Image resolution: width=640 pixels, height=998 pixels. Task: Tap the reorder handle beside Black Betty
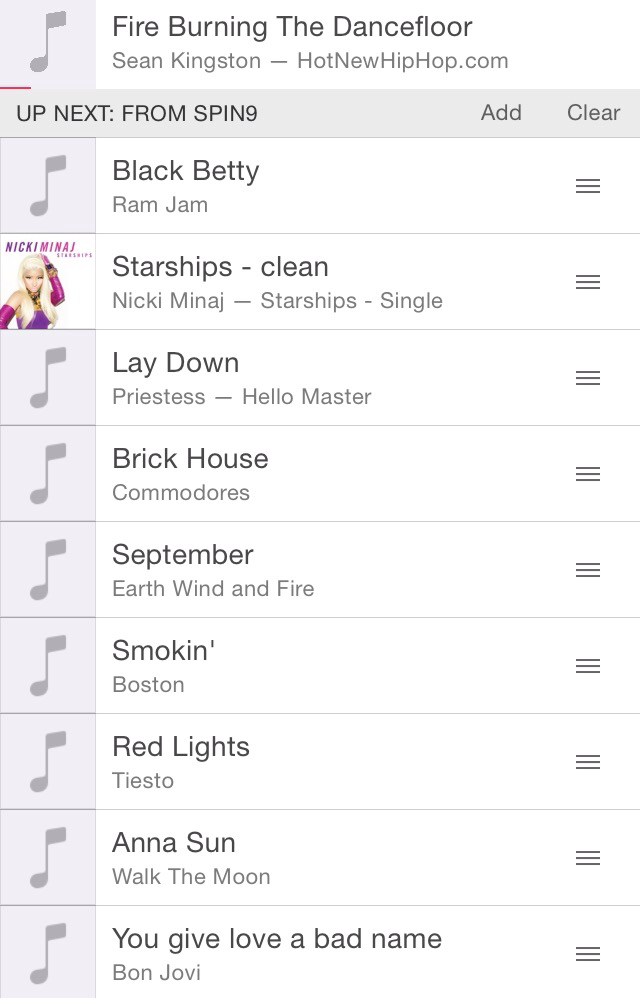(x=588, y=186)
